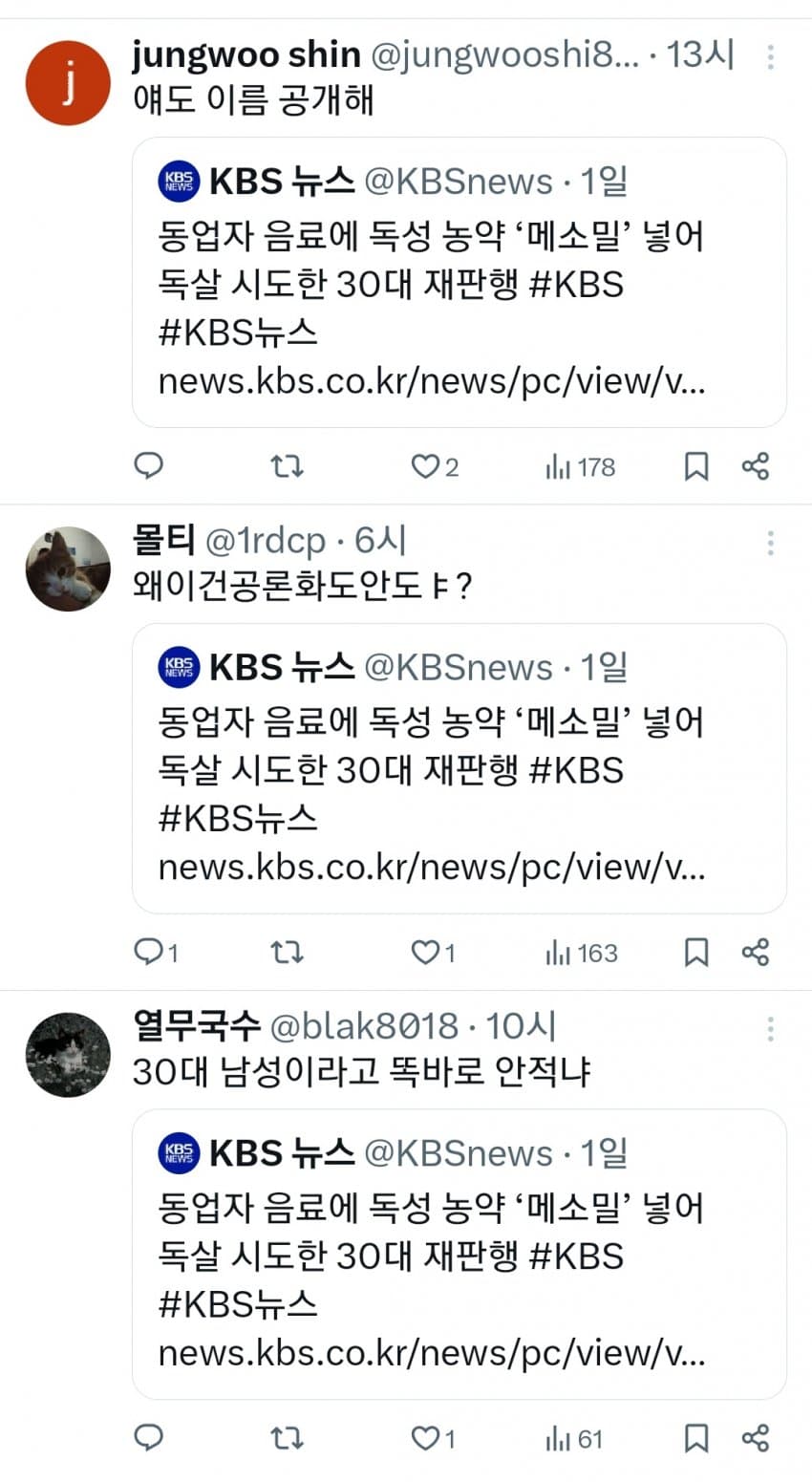Open jungwoo shin's profile picture

(68, 83)
